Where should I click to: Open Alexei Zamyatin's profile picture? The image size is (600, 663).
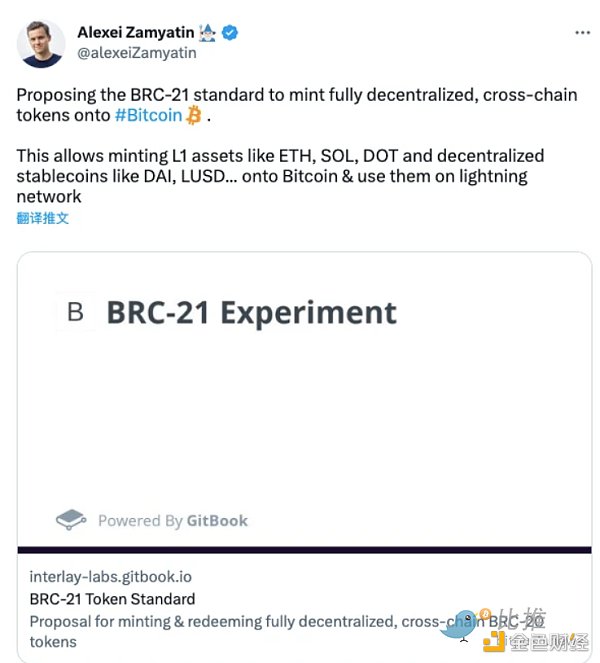click(x=41, y=43)
